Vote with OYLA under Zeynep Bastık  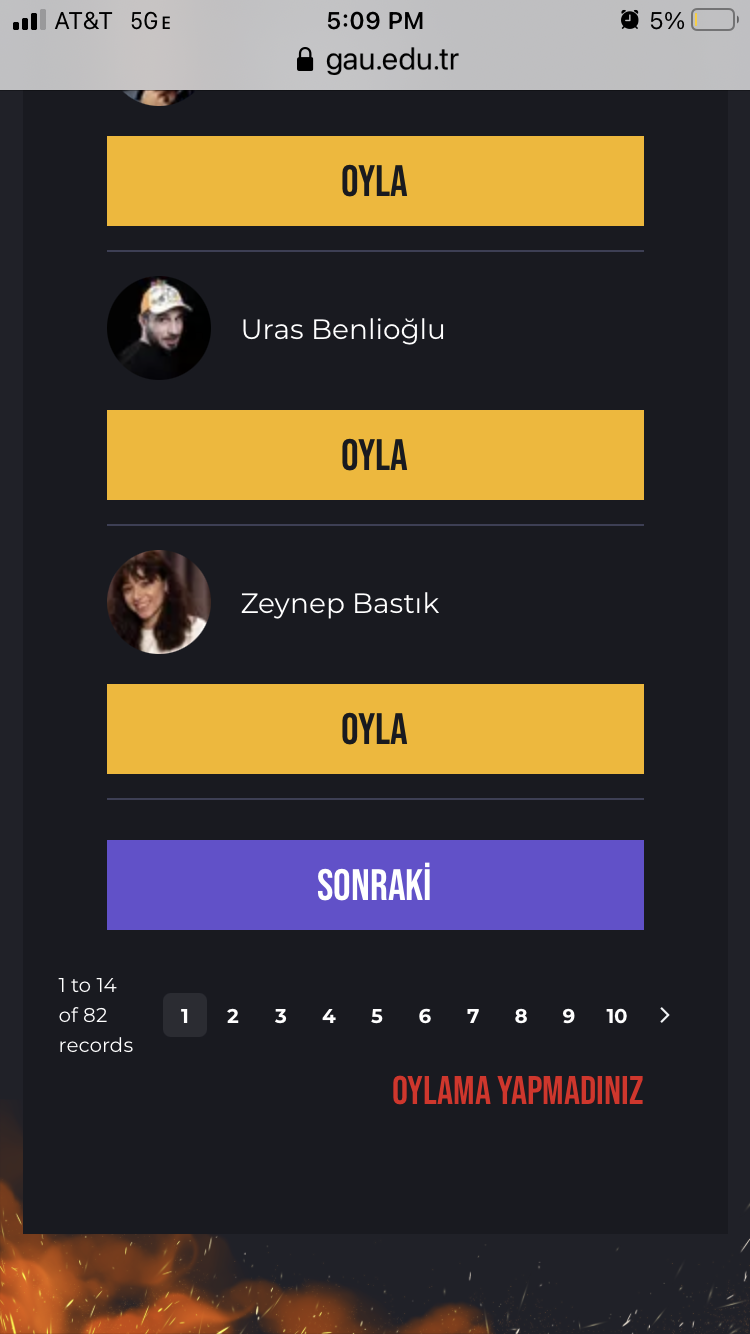coord(375,729)
